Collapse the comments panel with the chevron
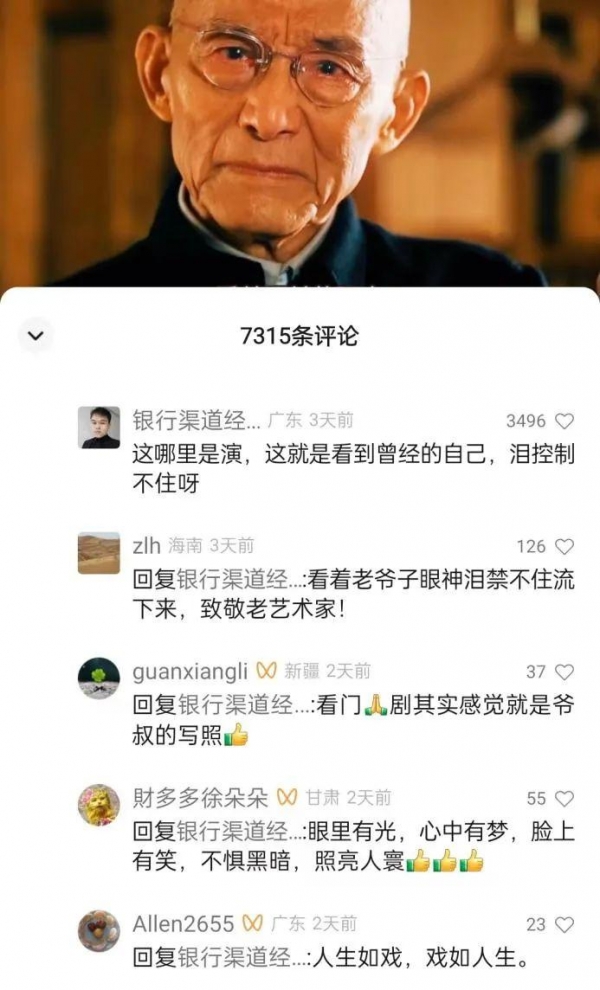This screenshot has height=990, width=600. [37, 336]
